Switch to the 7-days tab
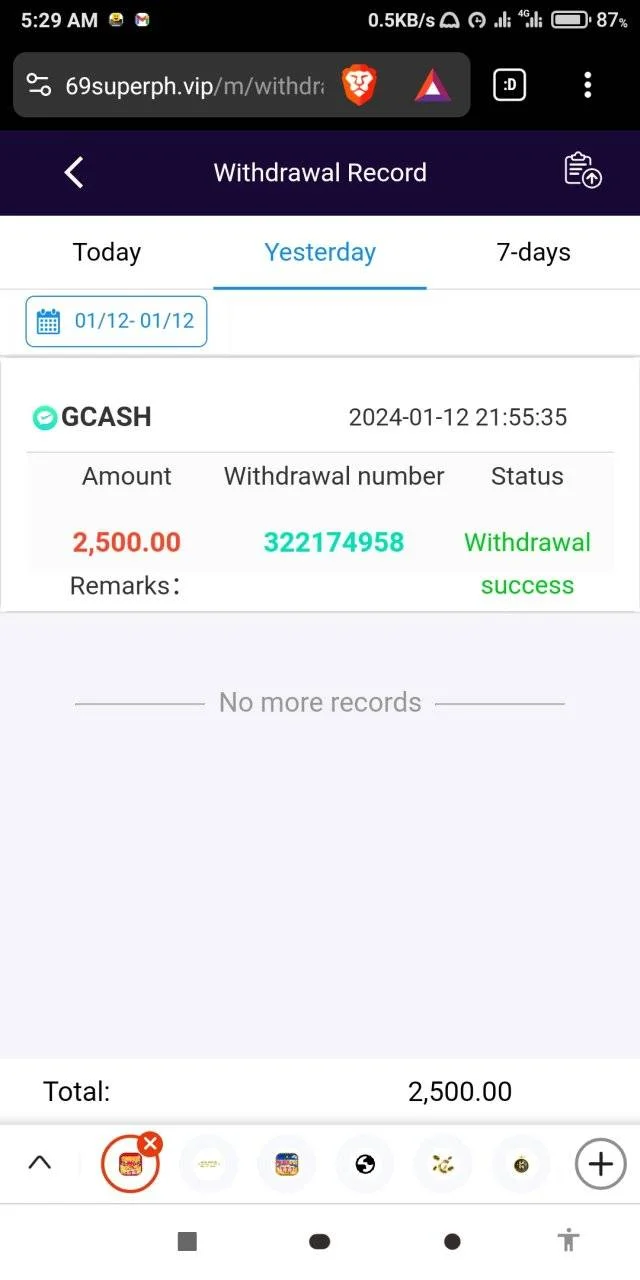640x1280 pixels. [534, 252]
